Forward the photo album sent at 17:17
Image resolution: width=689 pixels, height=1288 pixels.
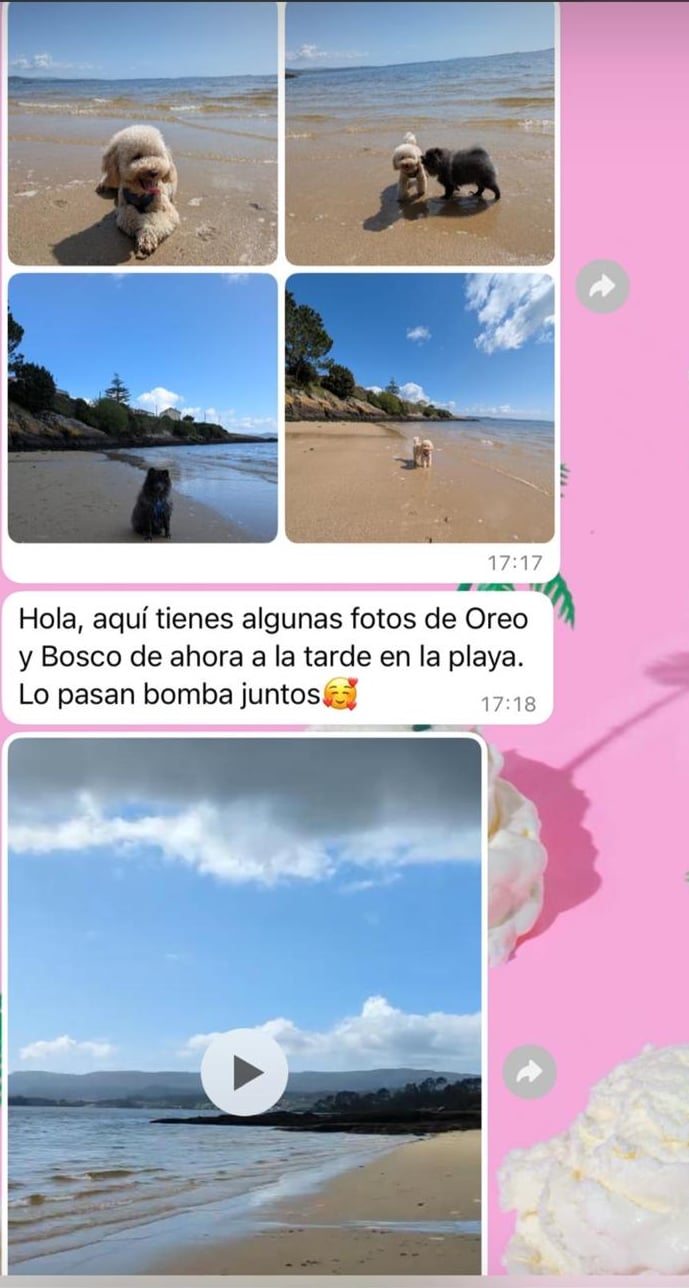602,287
